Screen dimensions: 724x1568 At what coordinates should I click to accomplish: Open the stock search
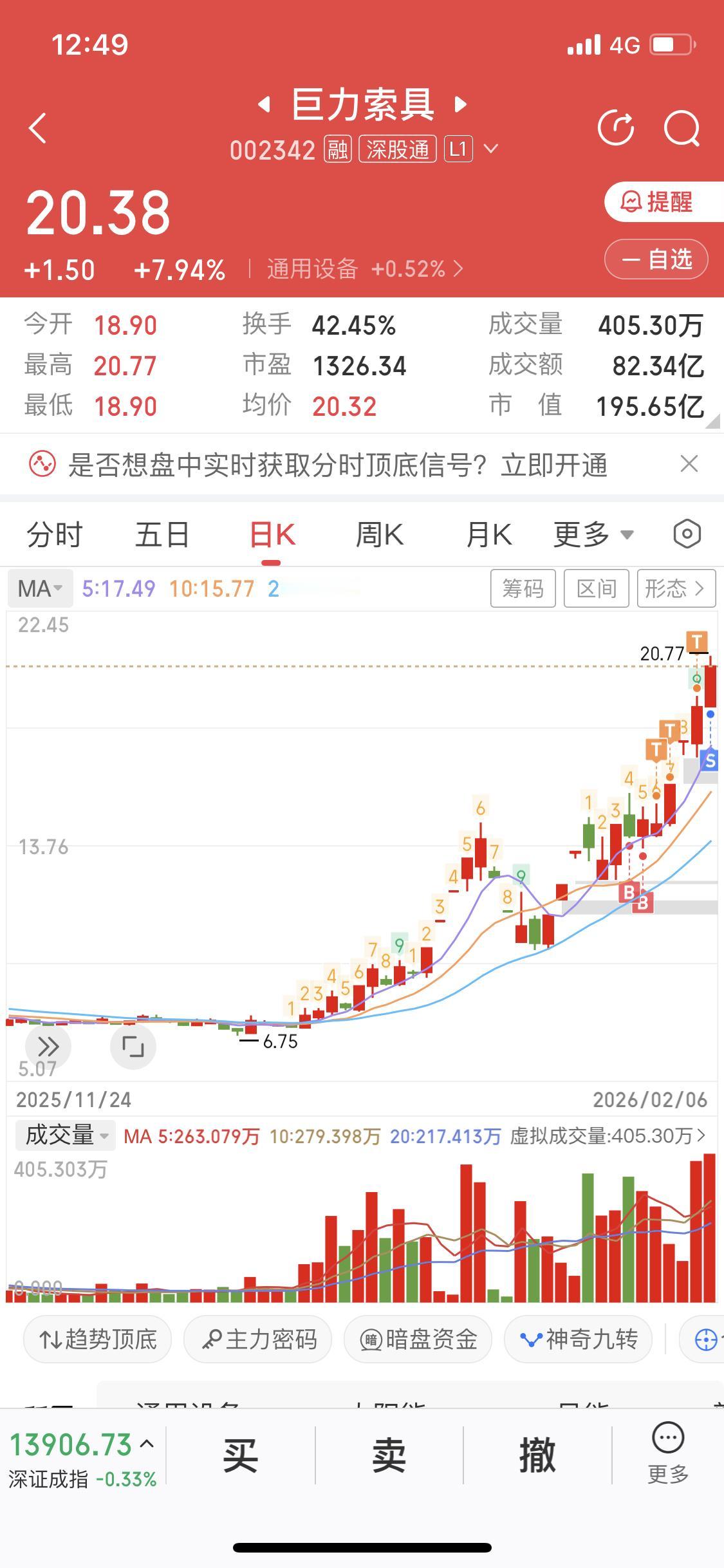[683, 128]
